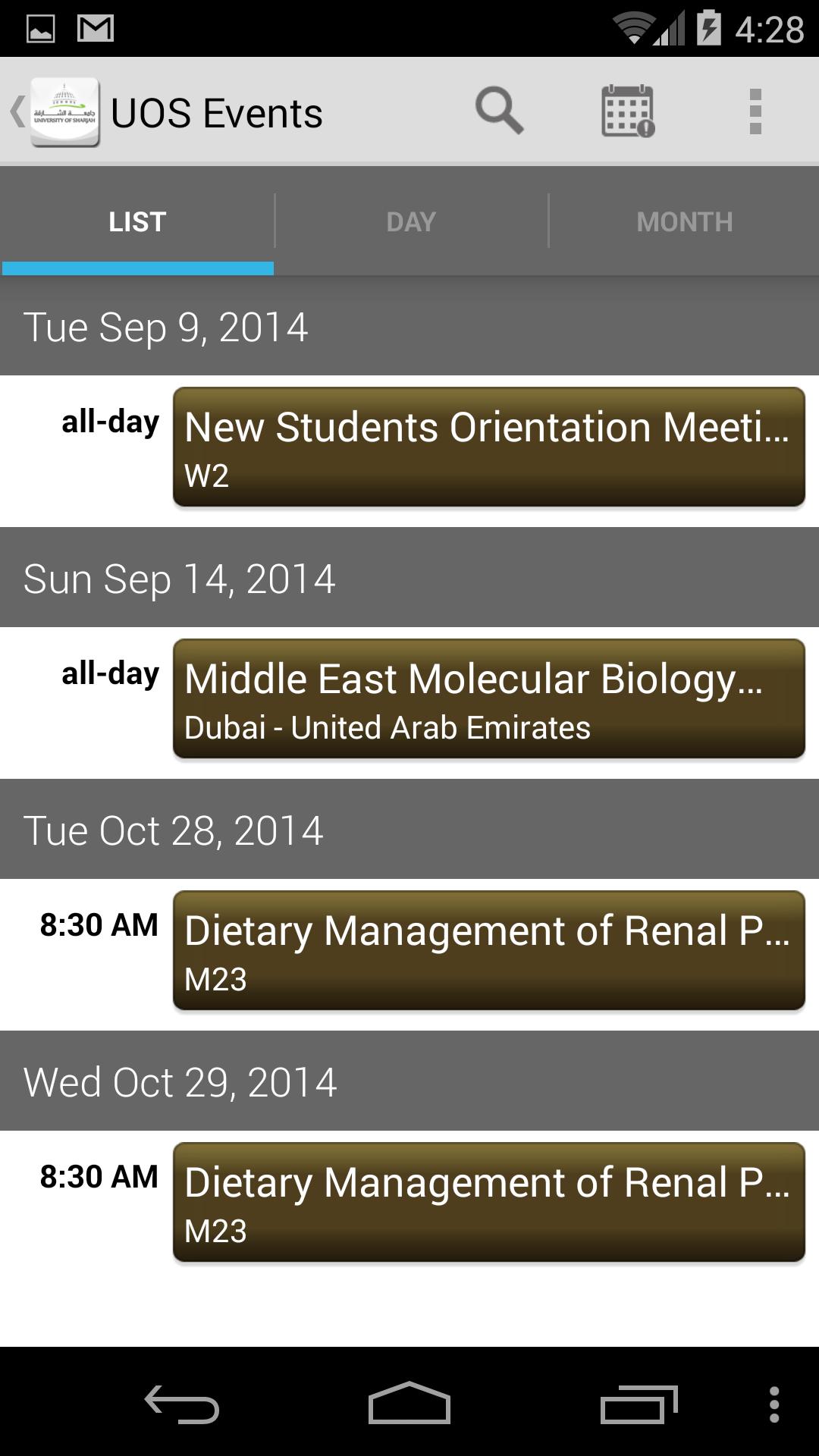819x1456 pixels.
Task: Switch to the Day tab
Action: [411, 221]
